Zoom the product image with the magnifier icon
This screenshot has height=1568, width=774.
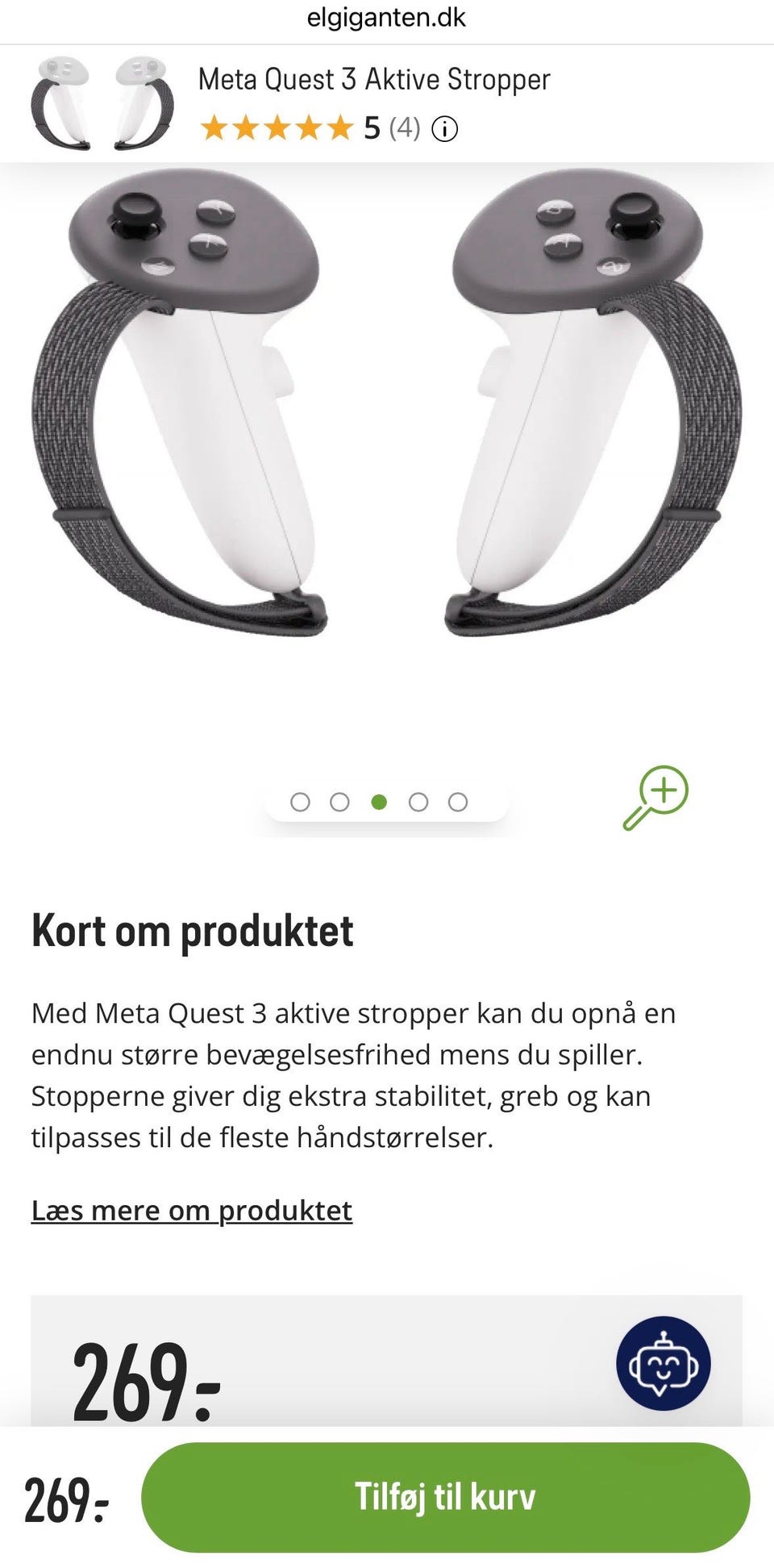click(x=655, y=798)
